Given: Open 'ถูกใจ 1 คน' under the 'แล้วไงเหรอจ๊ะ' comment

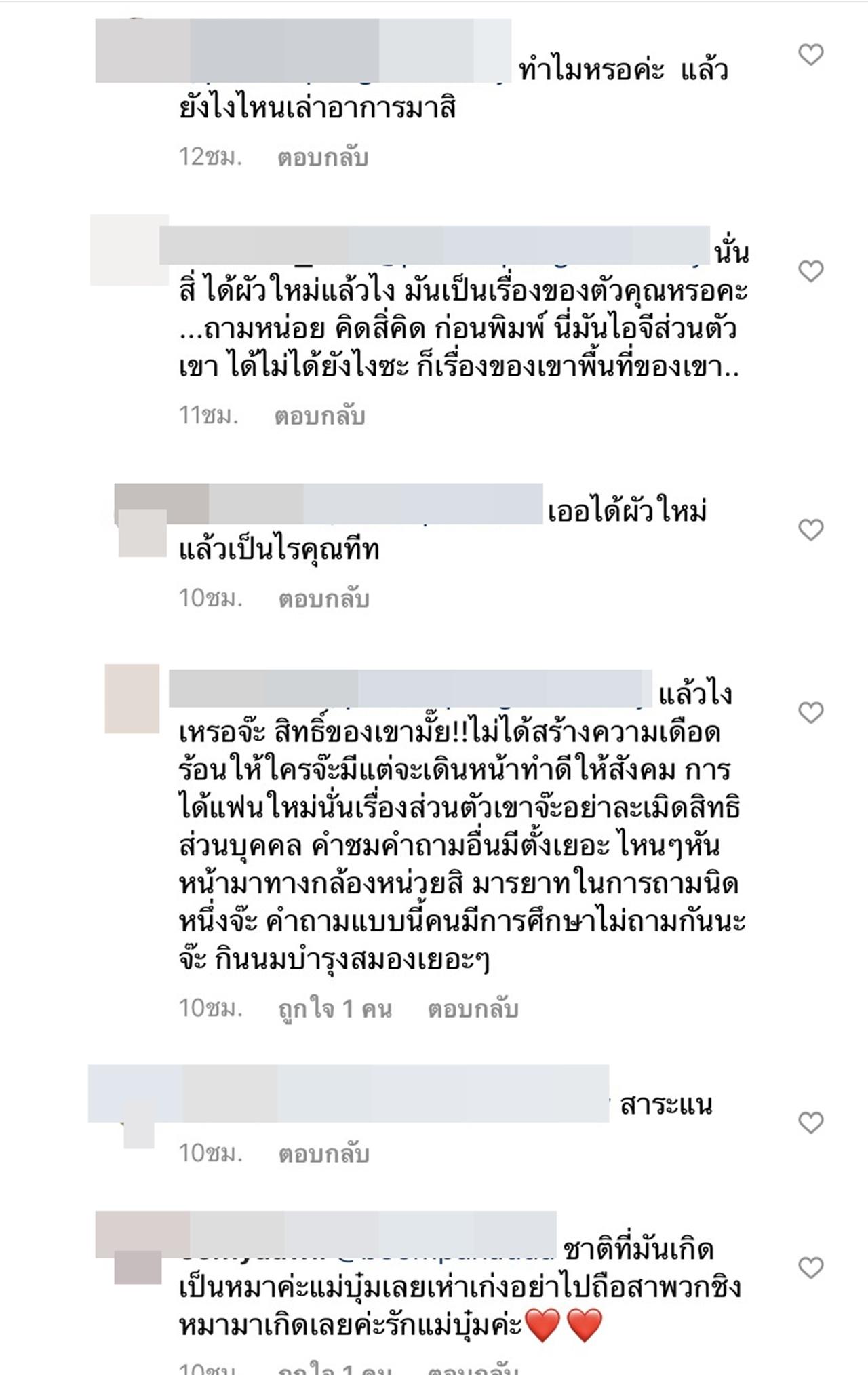Looking at the screenshot, I should [335, 1009].
